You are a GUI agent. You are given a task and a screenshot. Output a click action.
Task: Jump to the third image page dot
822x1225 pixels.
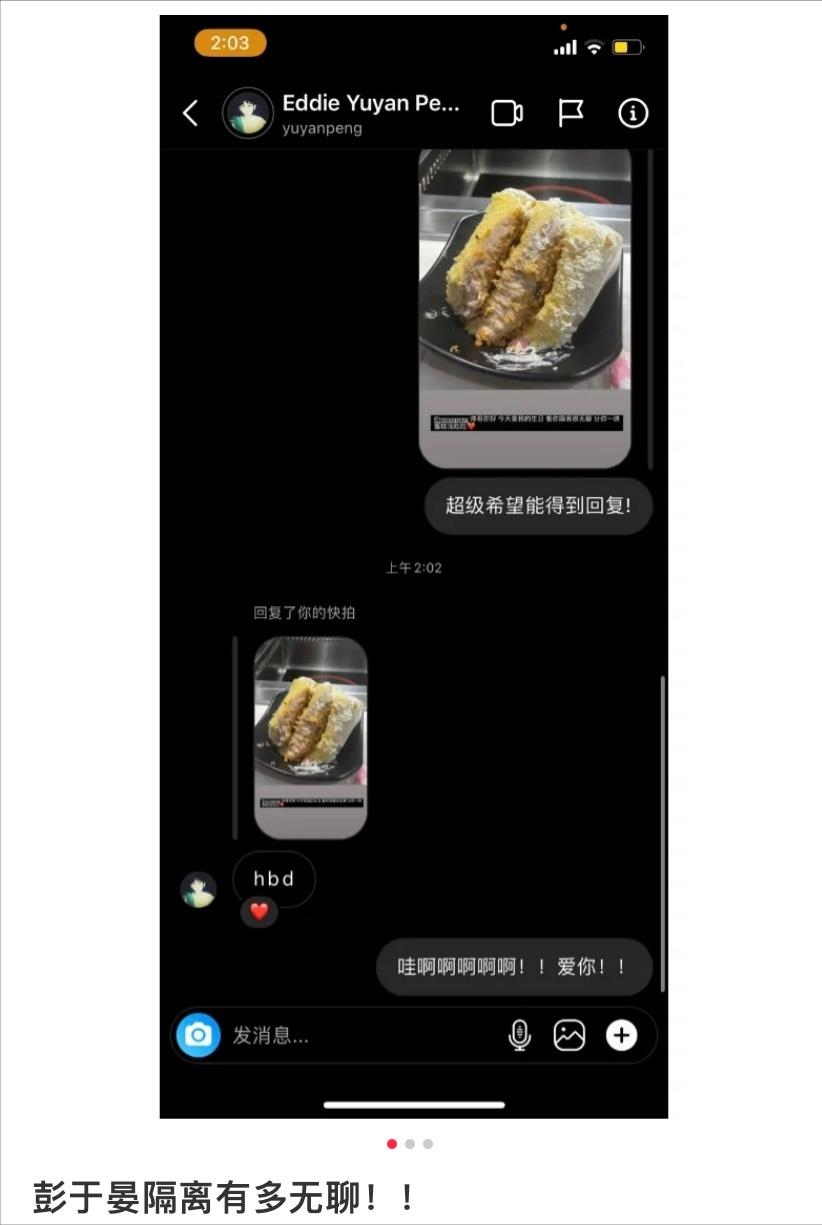point(428,1144)
